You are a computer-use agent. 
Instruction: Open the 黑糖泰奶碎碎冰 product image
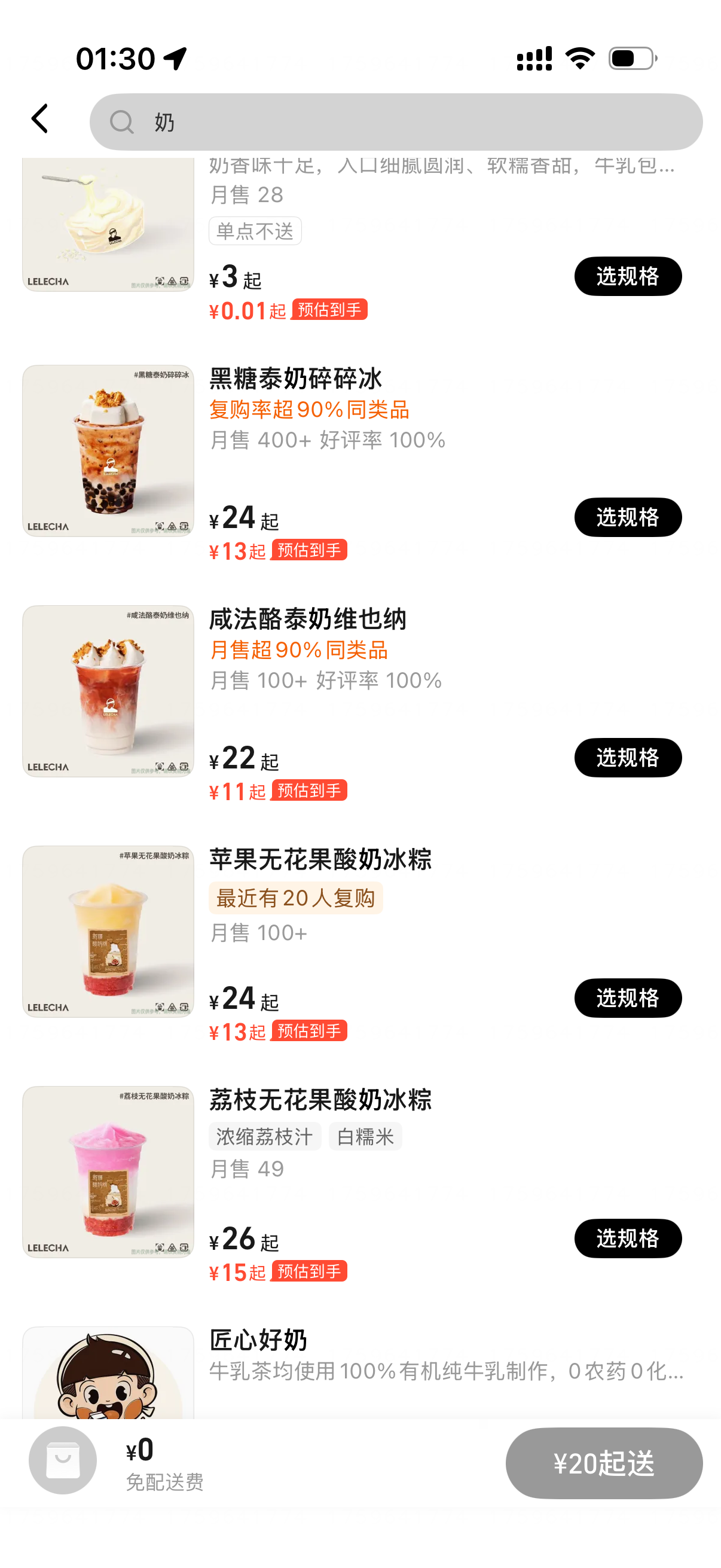click(108, 451)
